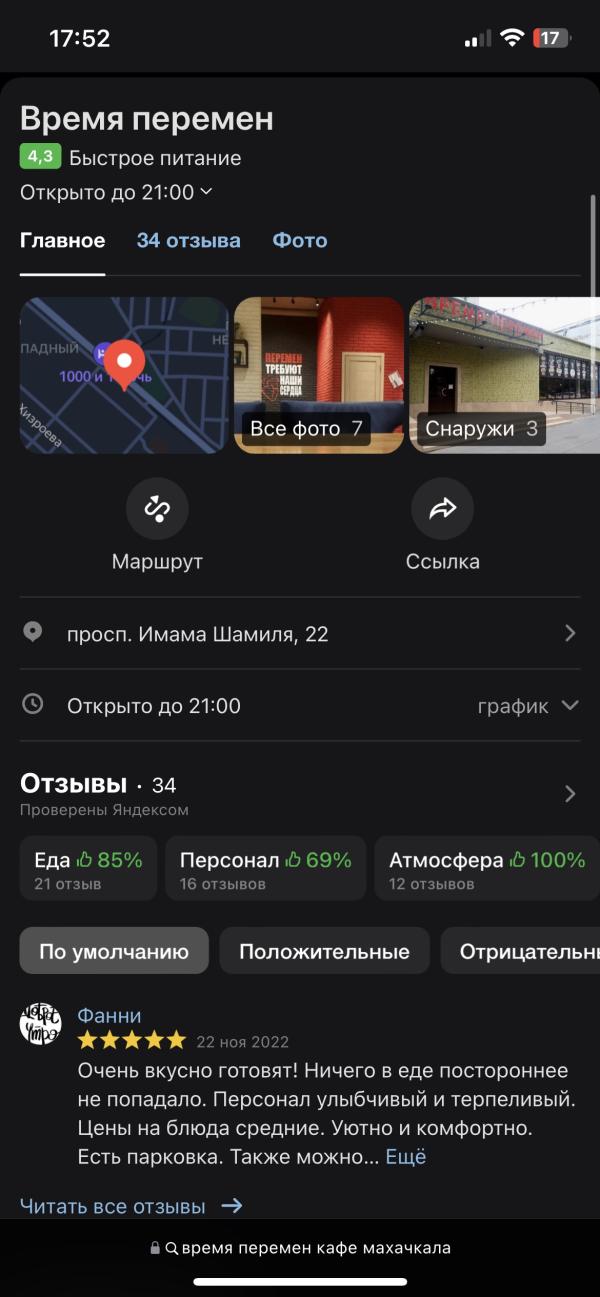Share the place via Ссылка button
The width and height of the screenshot is (600, 1297).
[x=442, y=509]
